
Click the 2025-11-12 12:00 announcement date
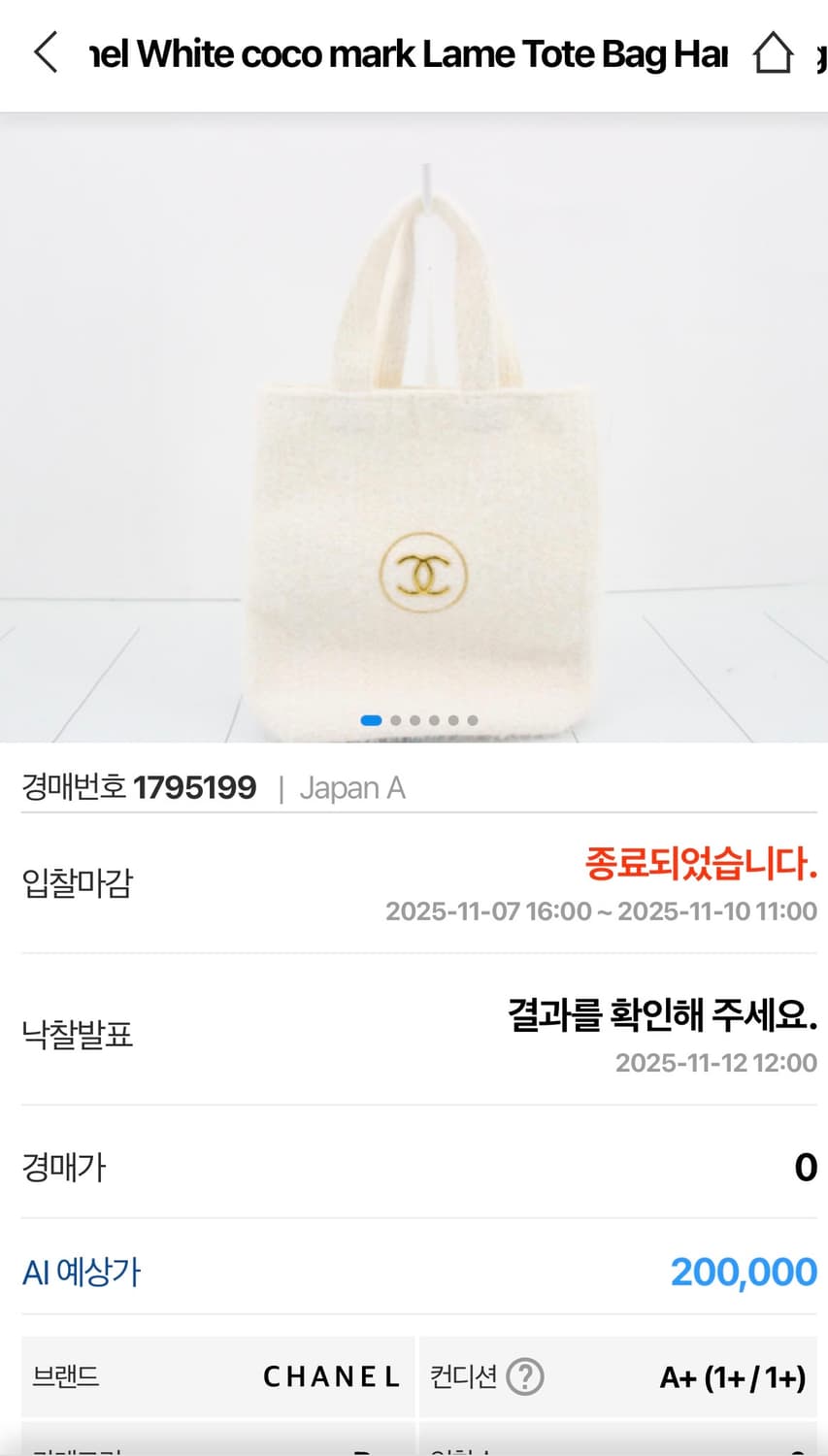click(716, 1063)
